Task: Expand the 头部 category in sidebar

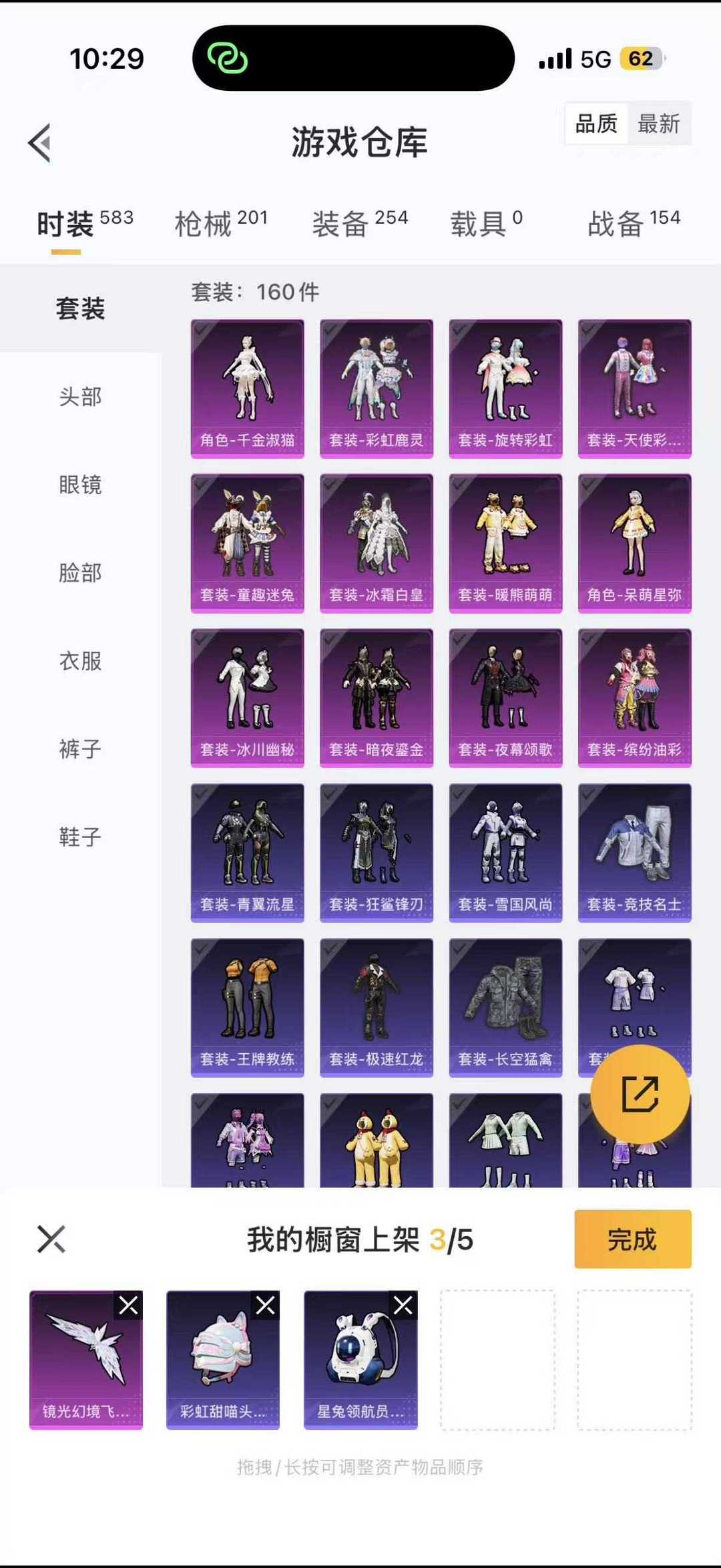Action: pos(79,397)
